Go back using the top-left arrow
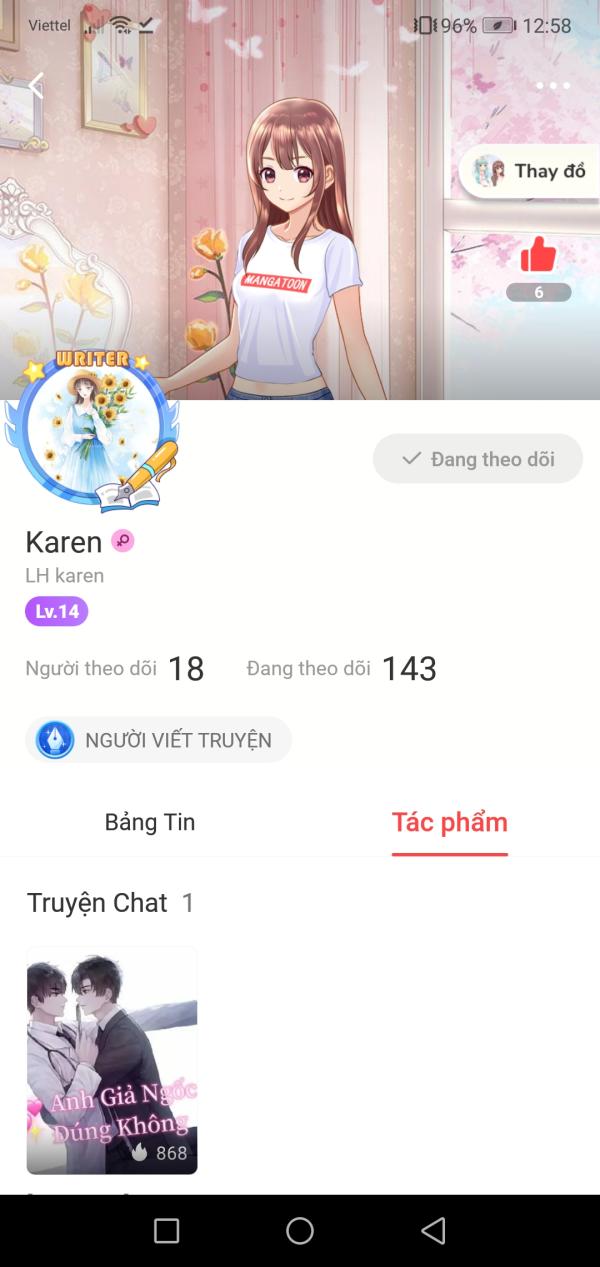 (x=36, y=86)
